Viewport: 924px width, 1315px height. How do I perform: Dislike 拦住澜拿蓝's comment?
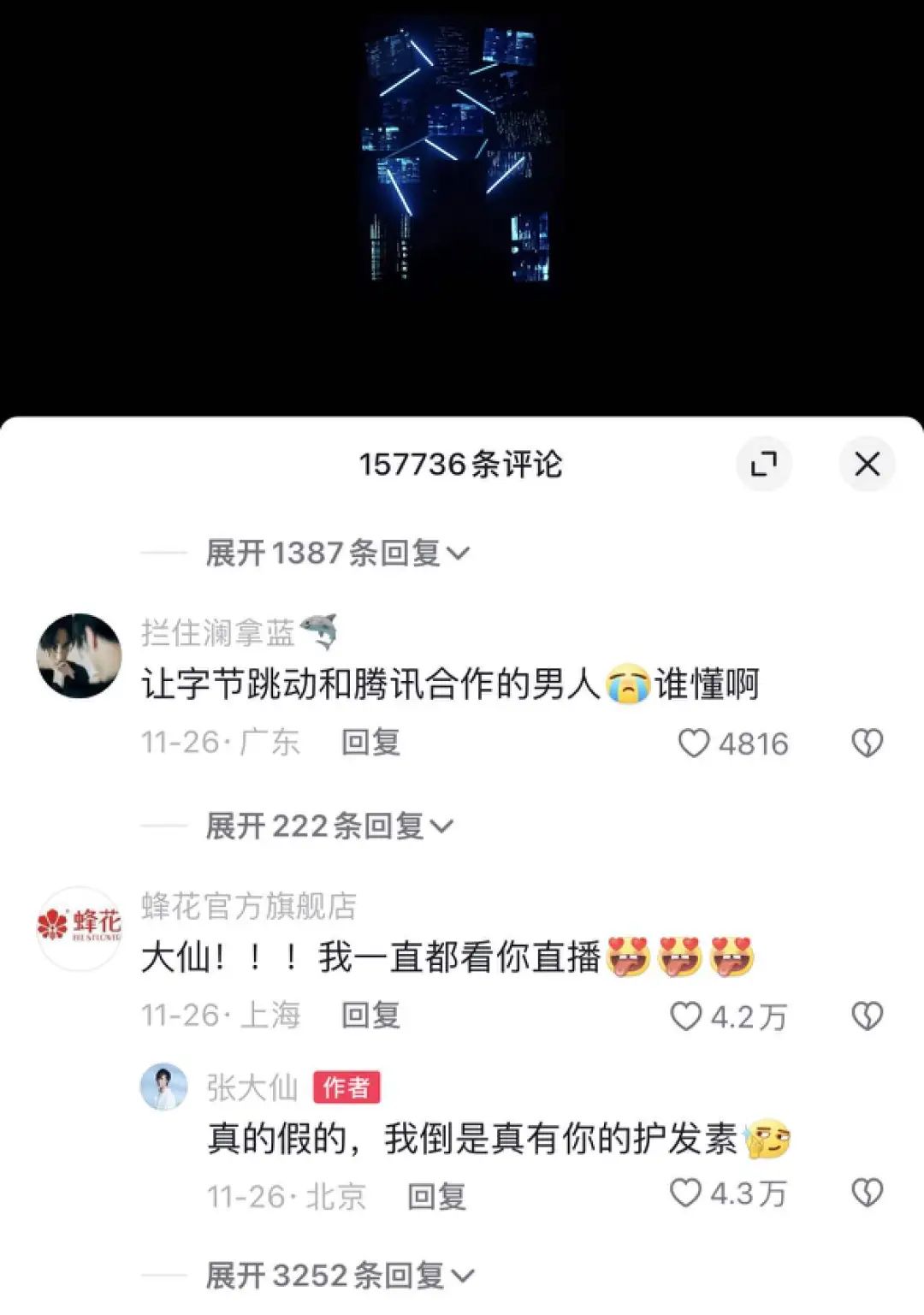pyautogui.click(x=867, y=743)
